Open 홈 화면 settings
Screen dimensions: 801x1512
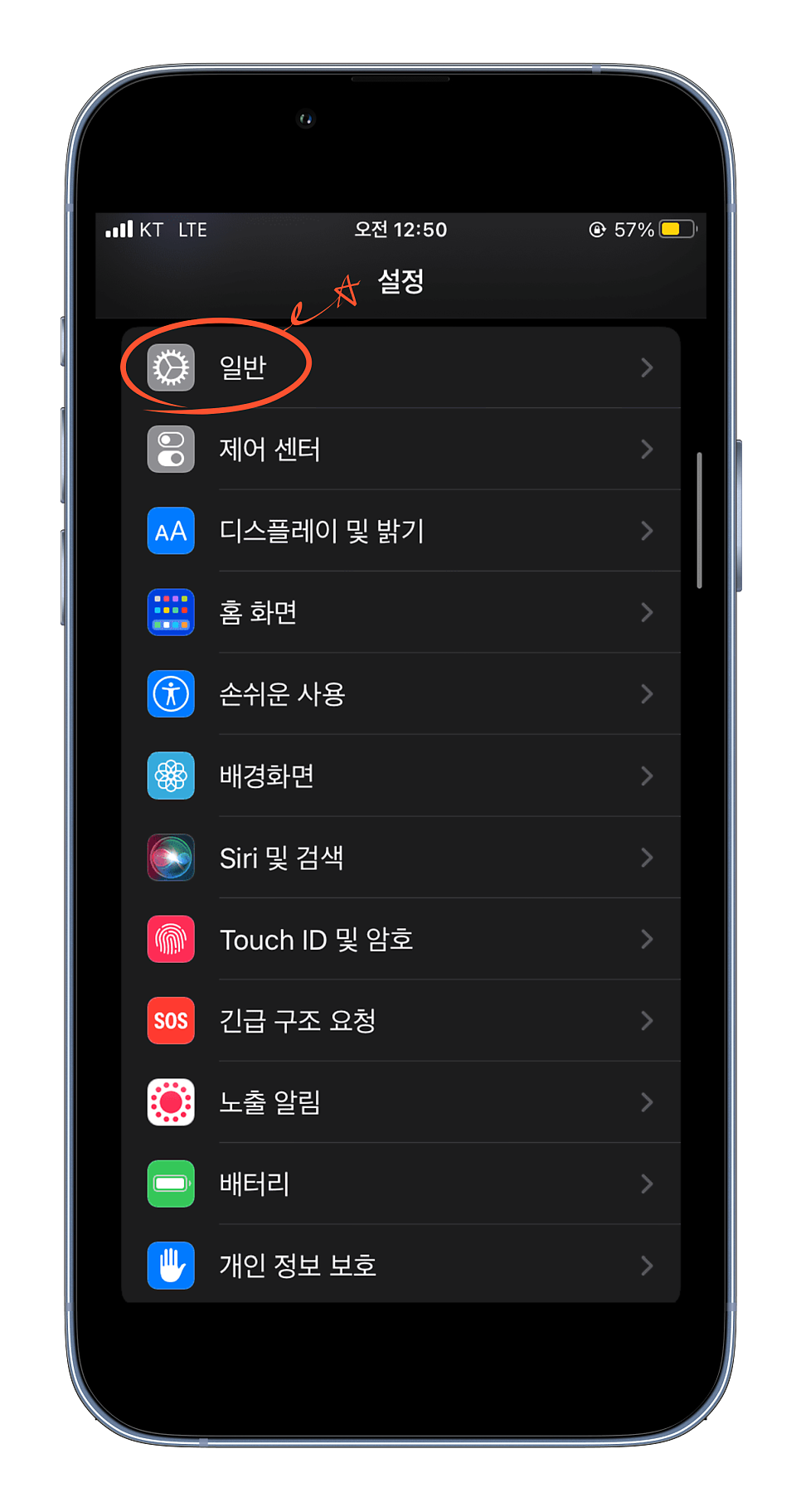coord(400,612)
